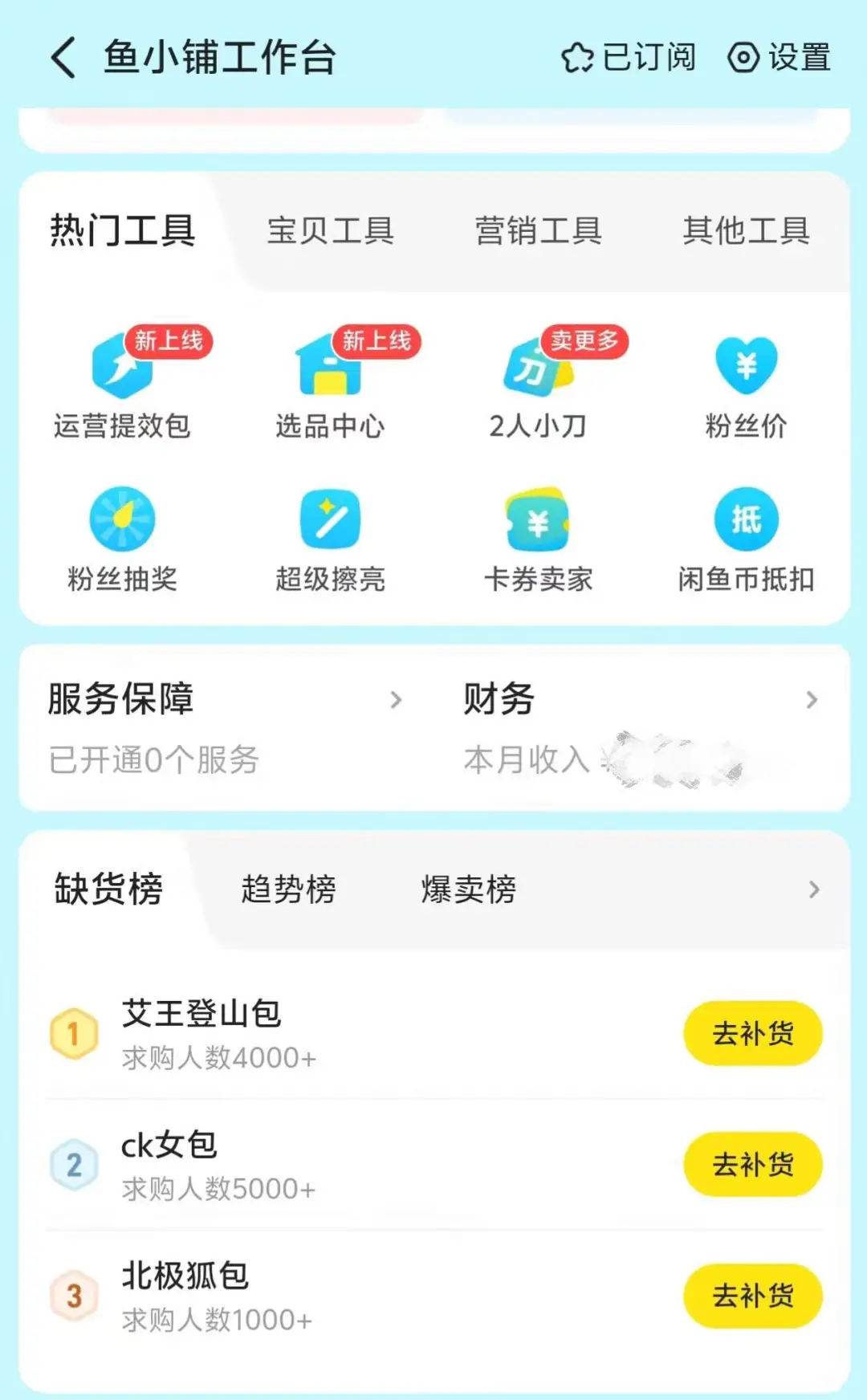Tap the 已订阅 subscription button

629,58
